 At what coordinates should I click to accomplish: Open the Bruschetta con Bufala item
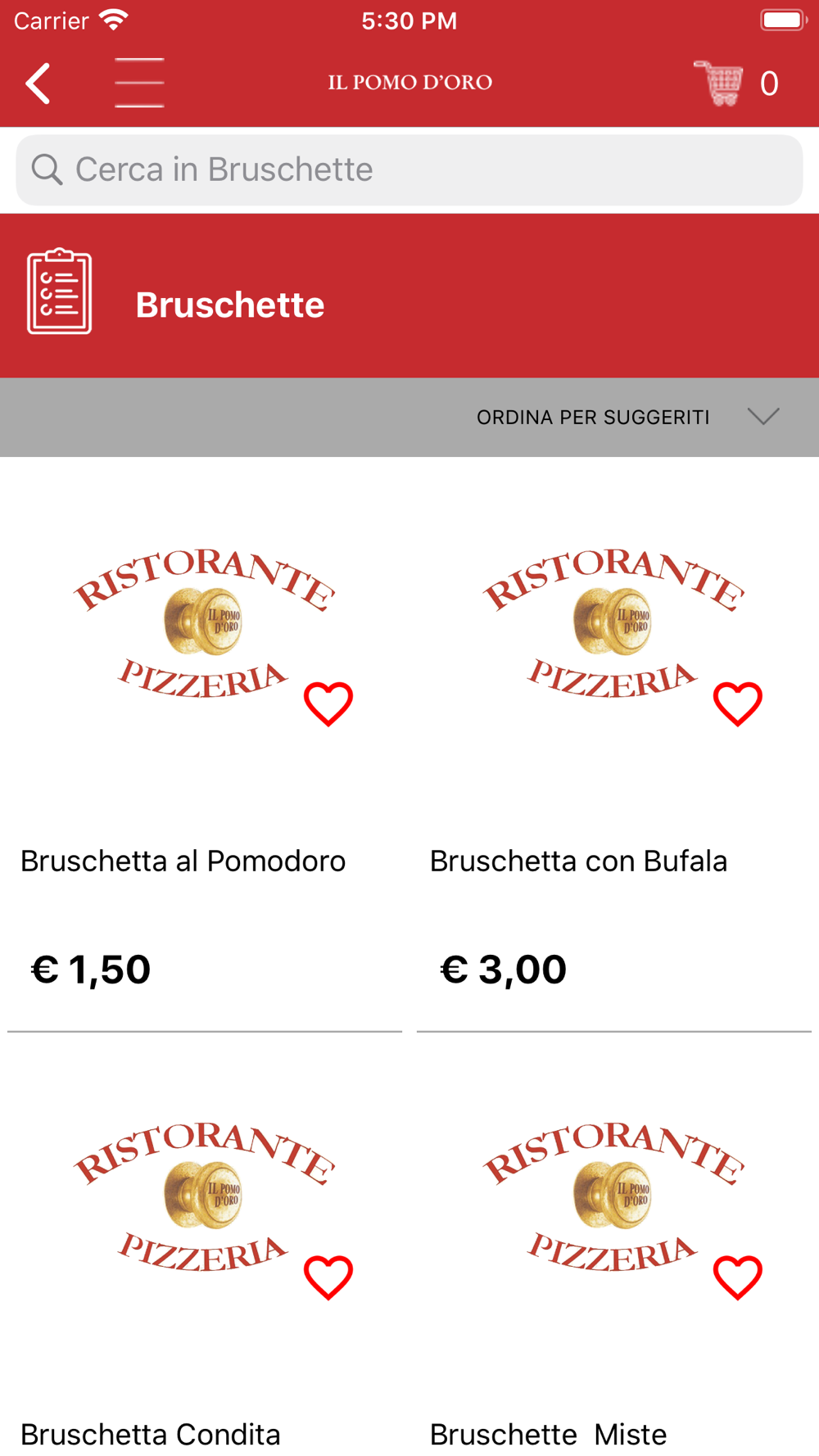[614, 745]
